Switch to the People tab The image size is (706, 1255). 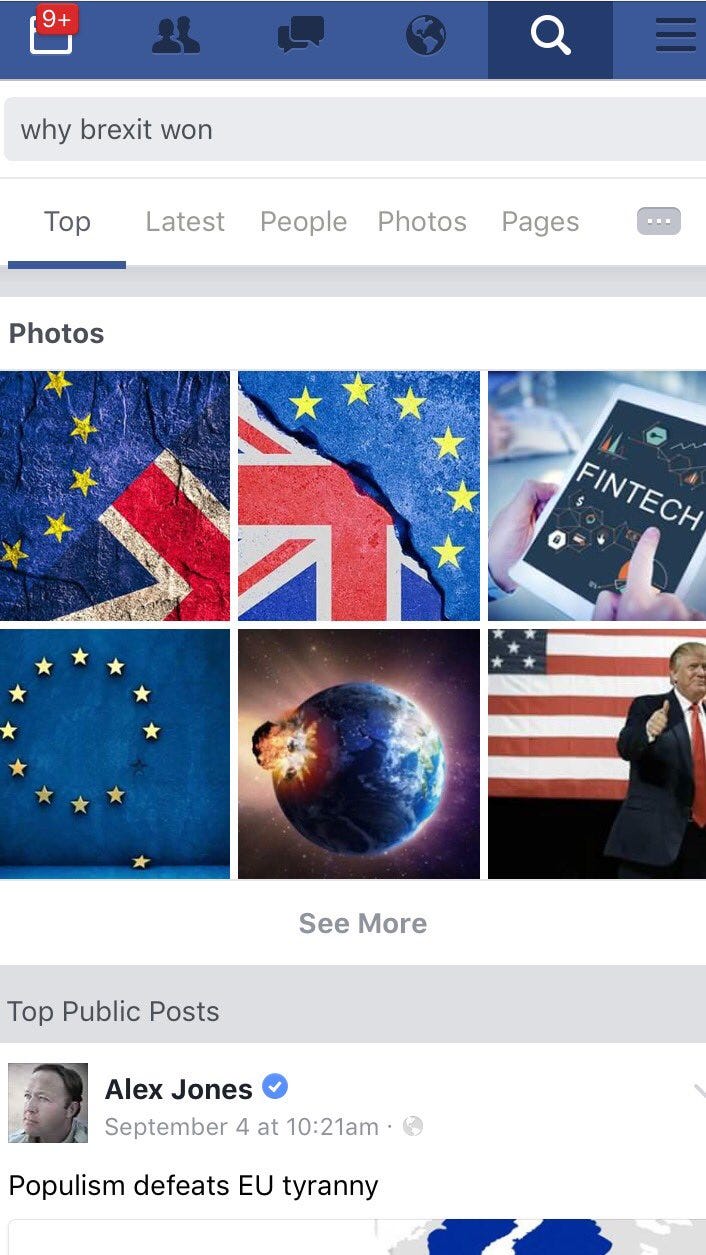pyautogui.click(x=303, y=221)
